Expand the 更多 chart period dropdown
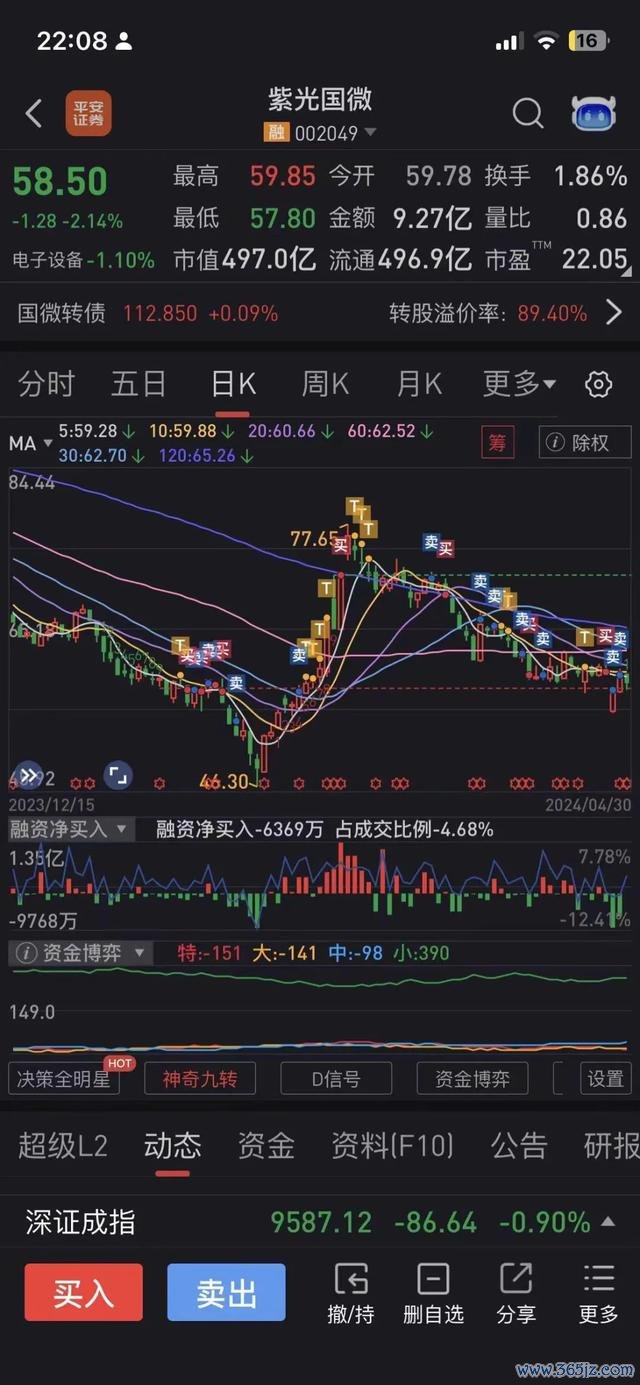The height and width of the screenshot is (1385, 640). pos(519,383)
